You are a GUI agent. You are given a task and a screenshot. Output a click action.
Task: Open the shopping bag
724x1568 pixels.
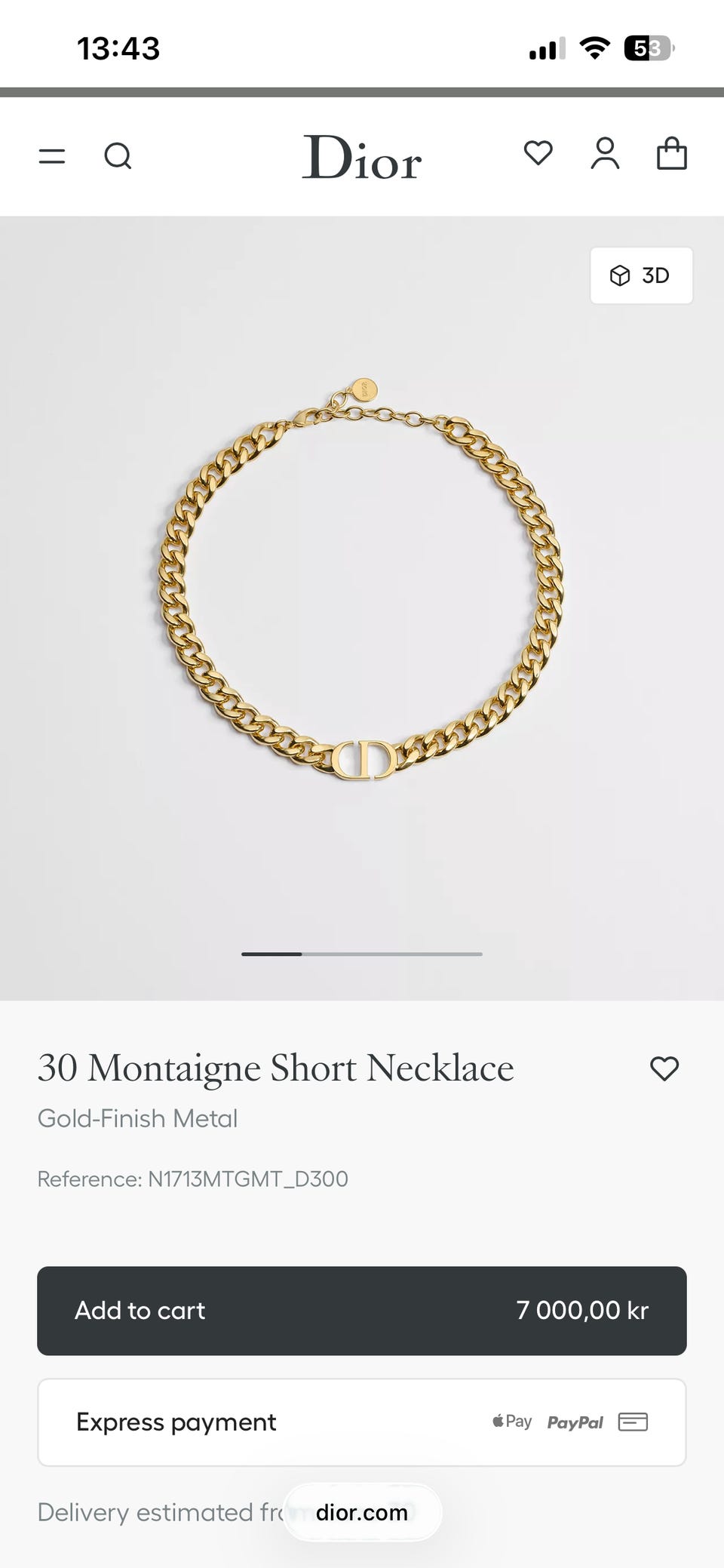(x=671, y=153)
